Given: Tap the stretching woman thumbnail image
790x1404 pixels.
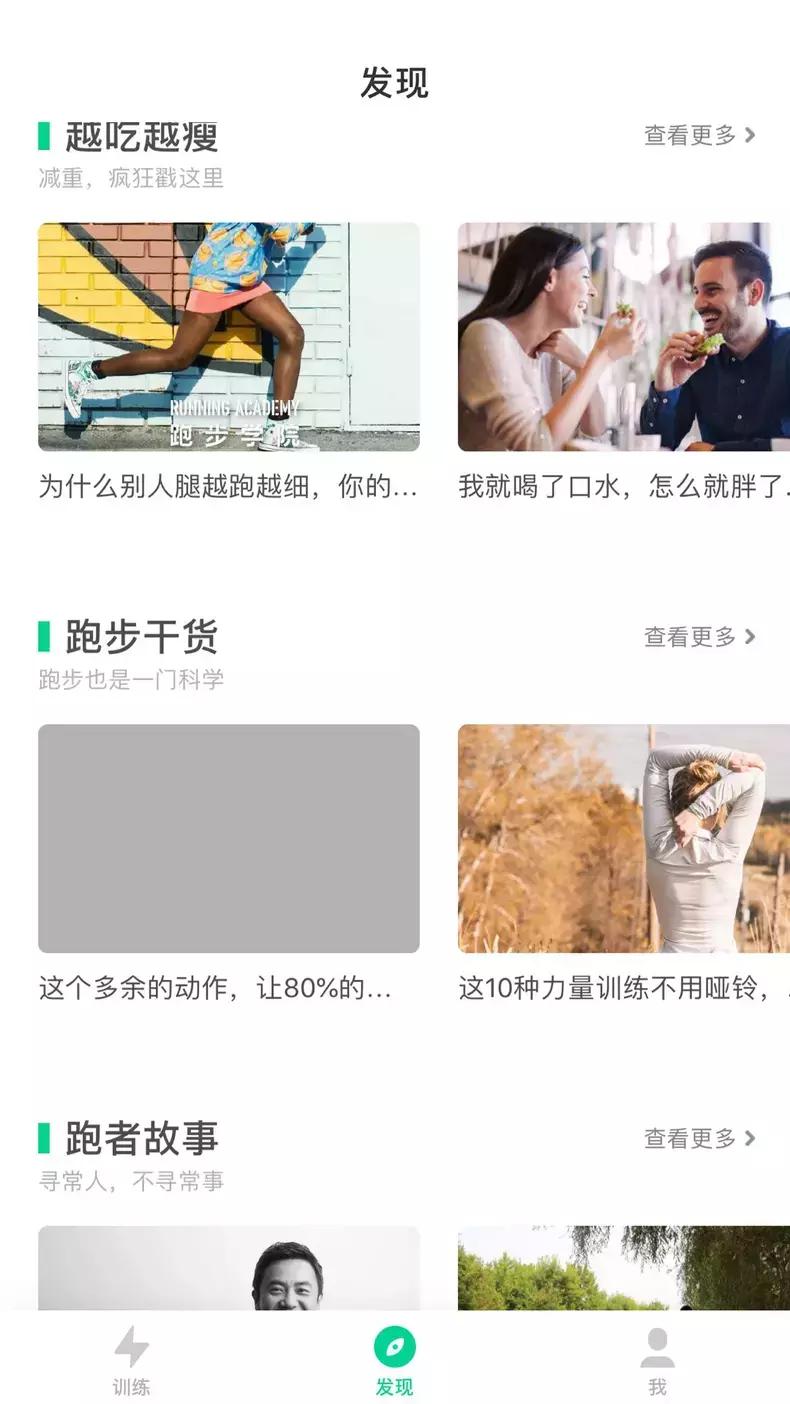Looking at the screenshot, I should 625,838.
